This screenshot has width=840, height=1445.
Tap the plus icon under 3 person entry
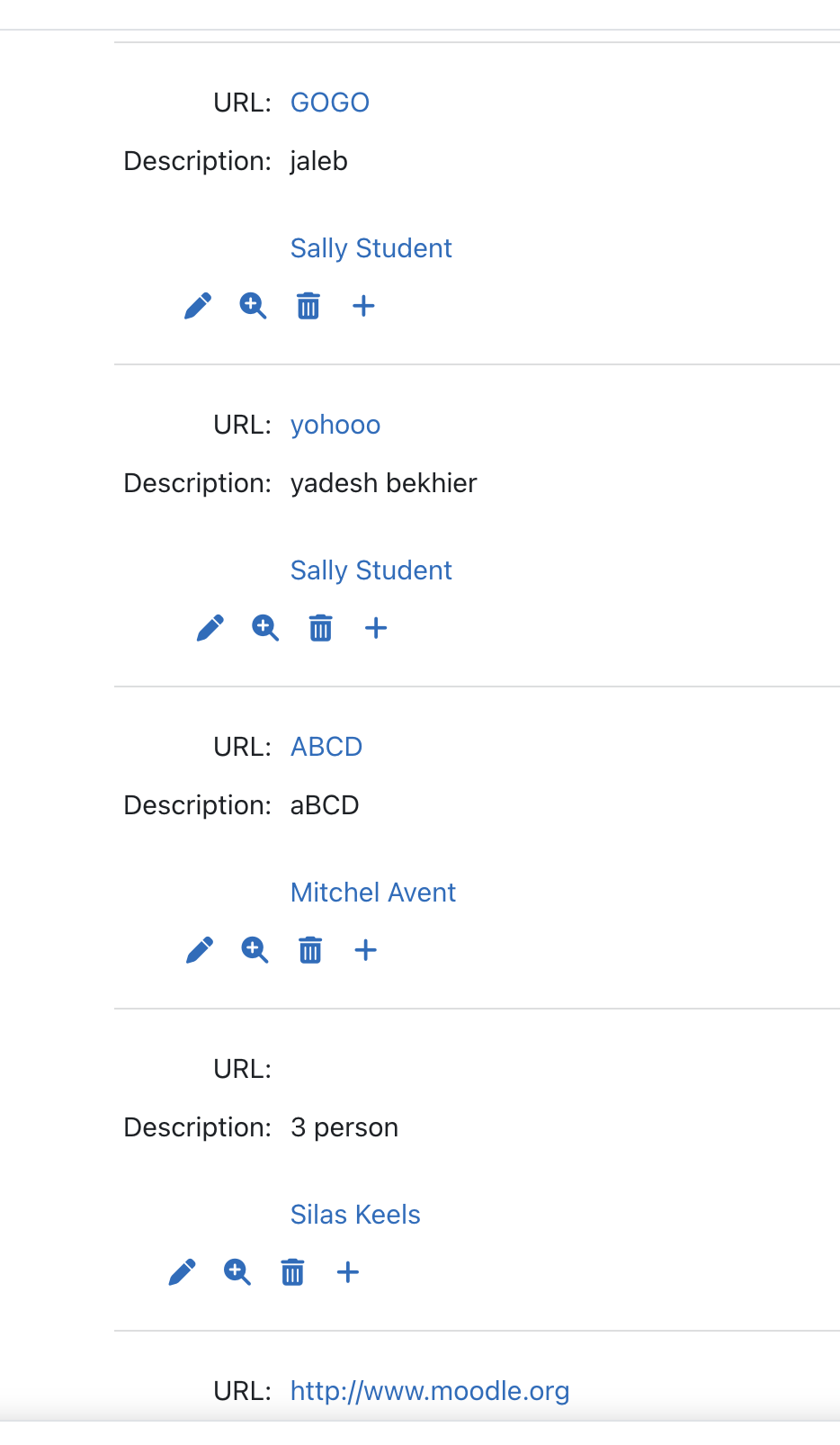348,1272
